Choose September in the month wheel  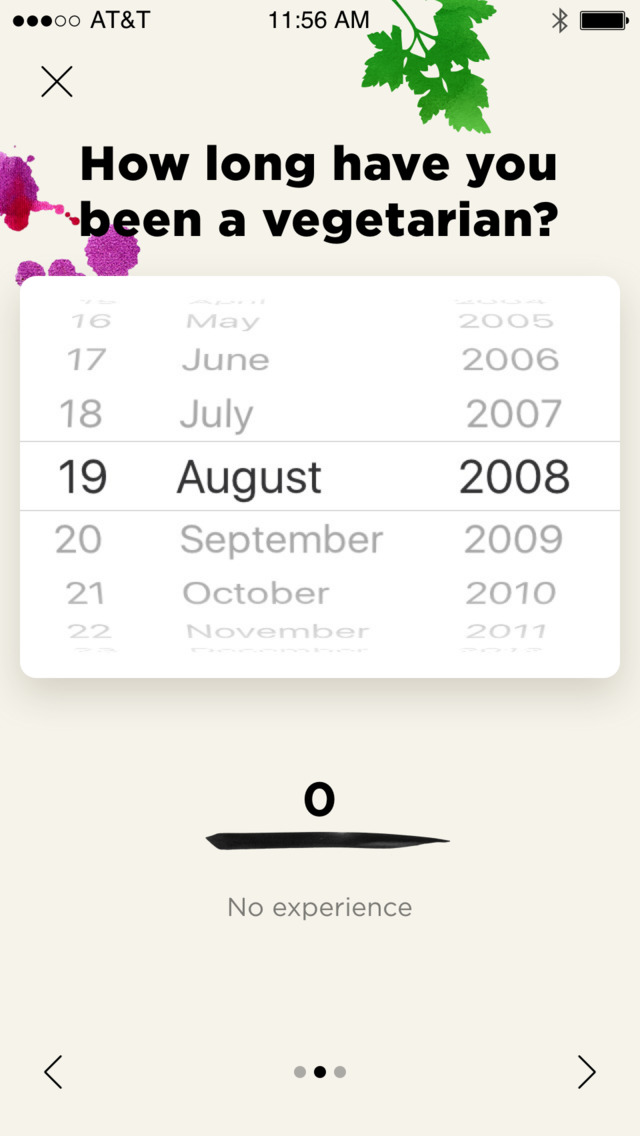click(x=281, y=540)
